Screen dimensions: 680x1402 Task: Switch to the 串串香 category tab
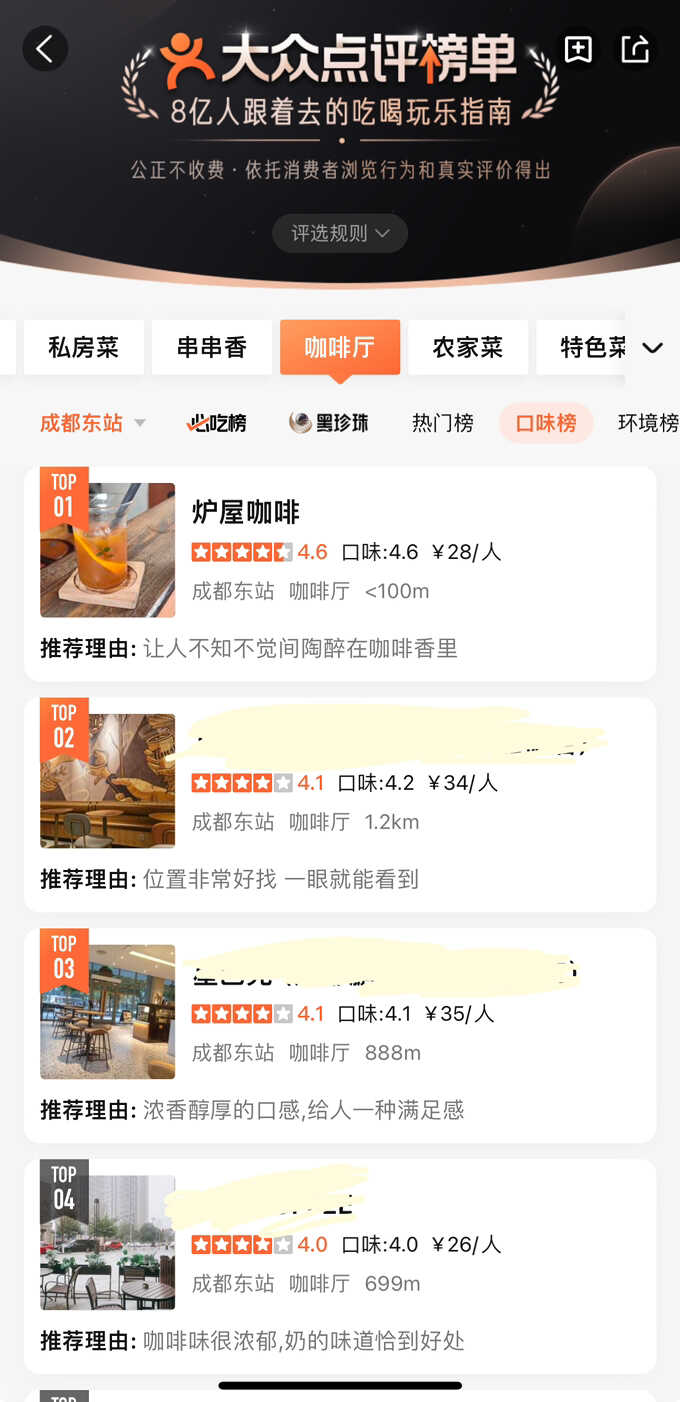point(212,347)
